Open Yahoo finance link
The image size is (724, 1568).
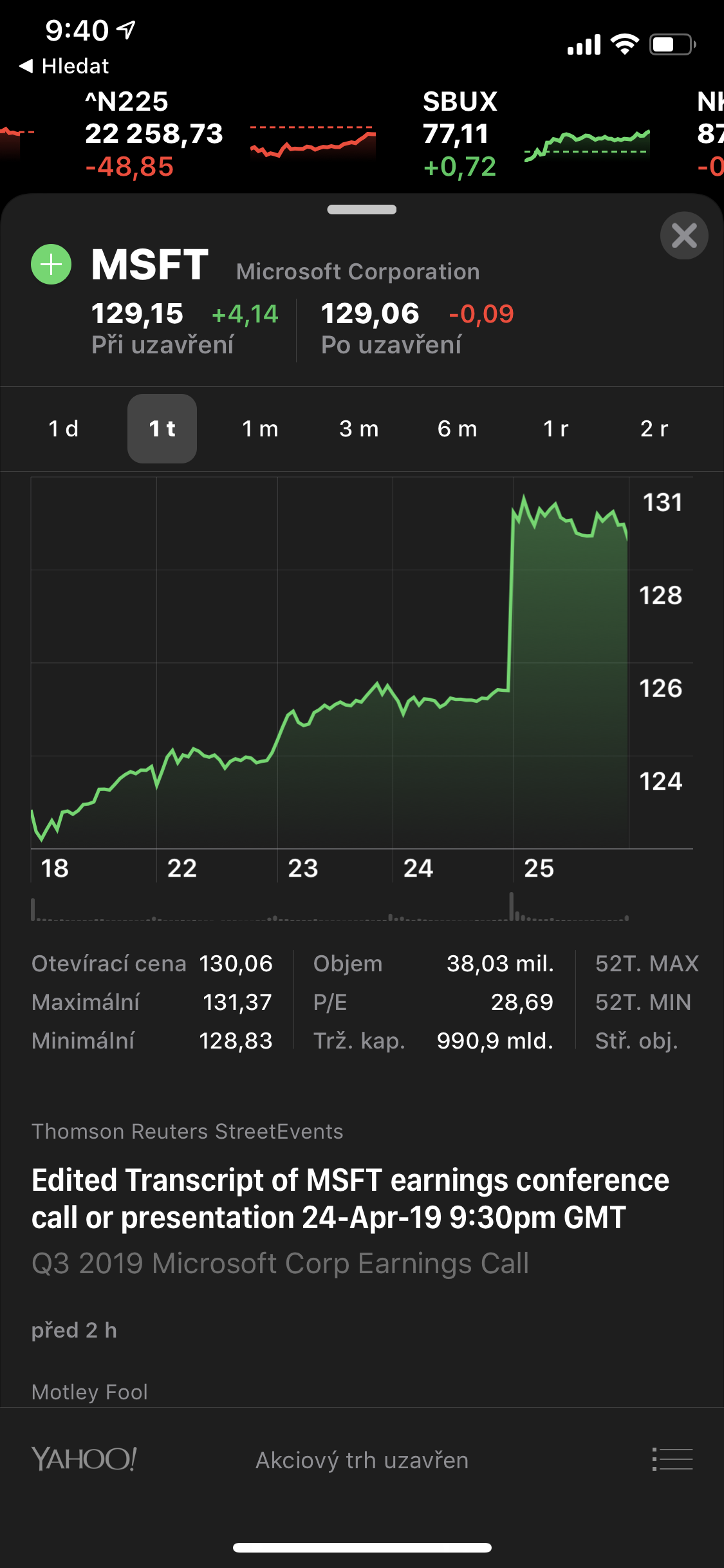coord(84,1459)
